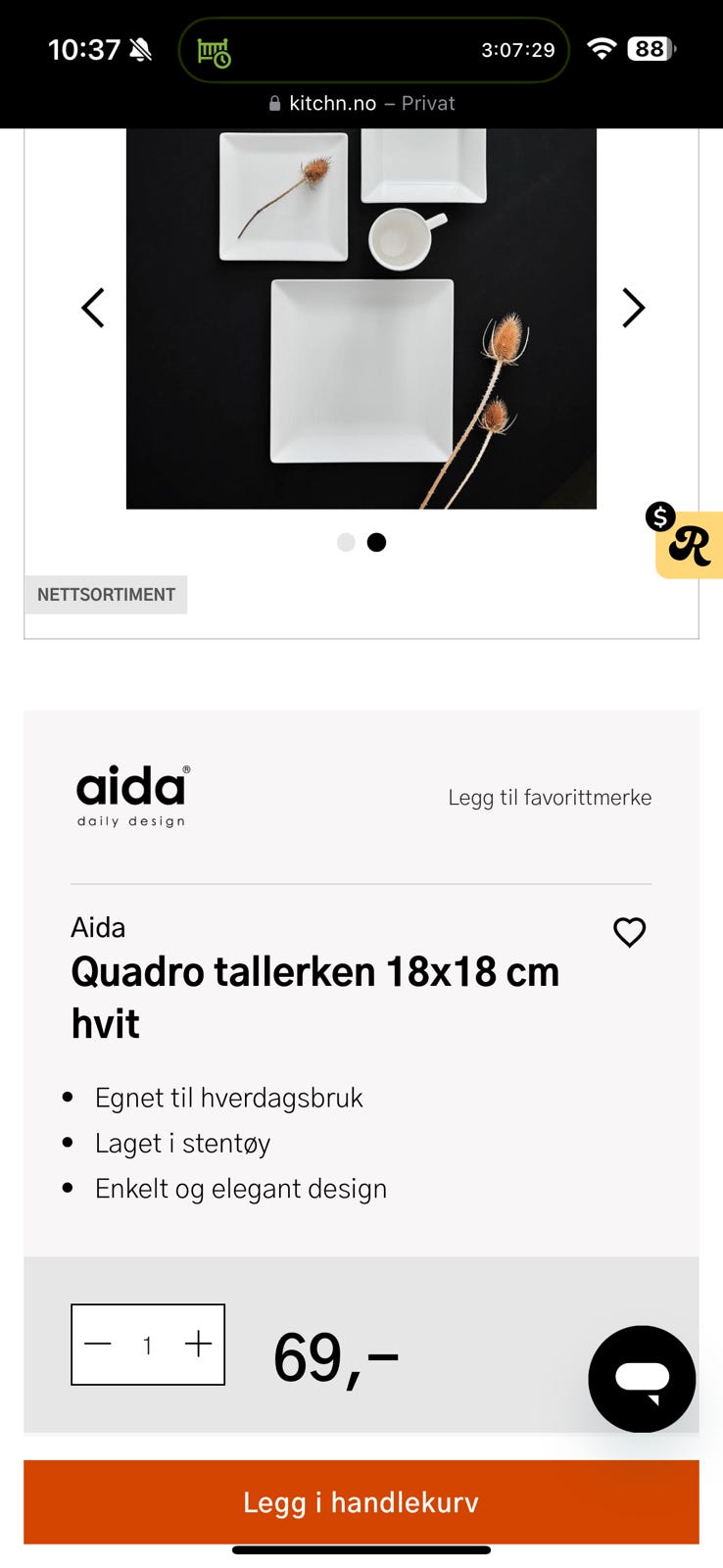Tap the Wi-Fi icon in the status bar

601,49
